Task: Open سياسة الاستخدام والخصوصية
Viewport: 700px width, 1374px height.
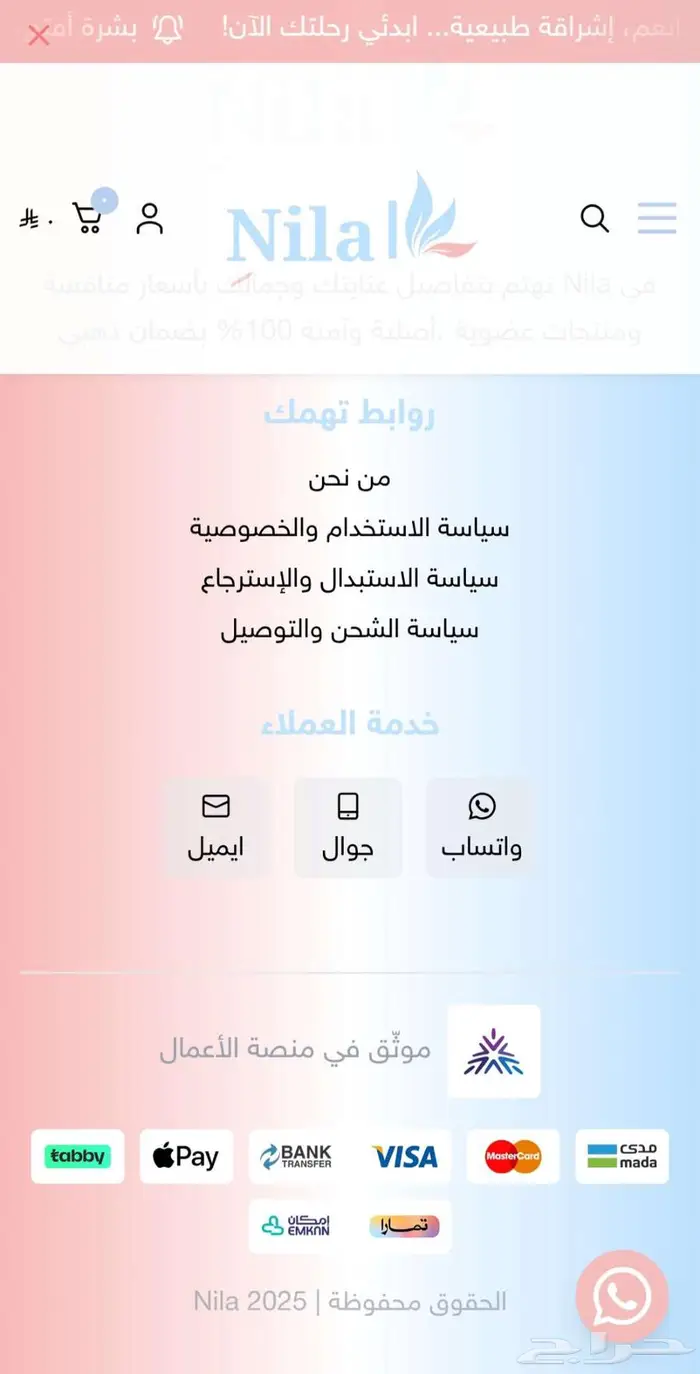Action: click(350, 528)
